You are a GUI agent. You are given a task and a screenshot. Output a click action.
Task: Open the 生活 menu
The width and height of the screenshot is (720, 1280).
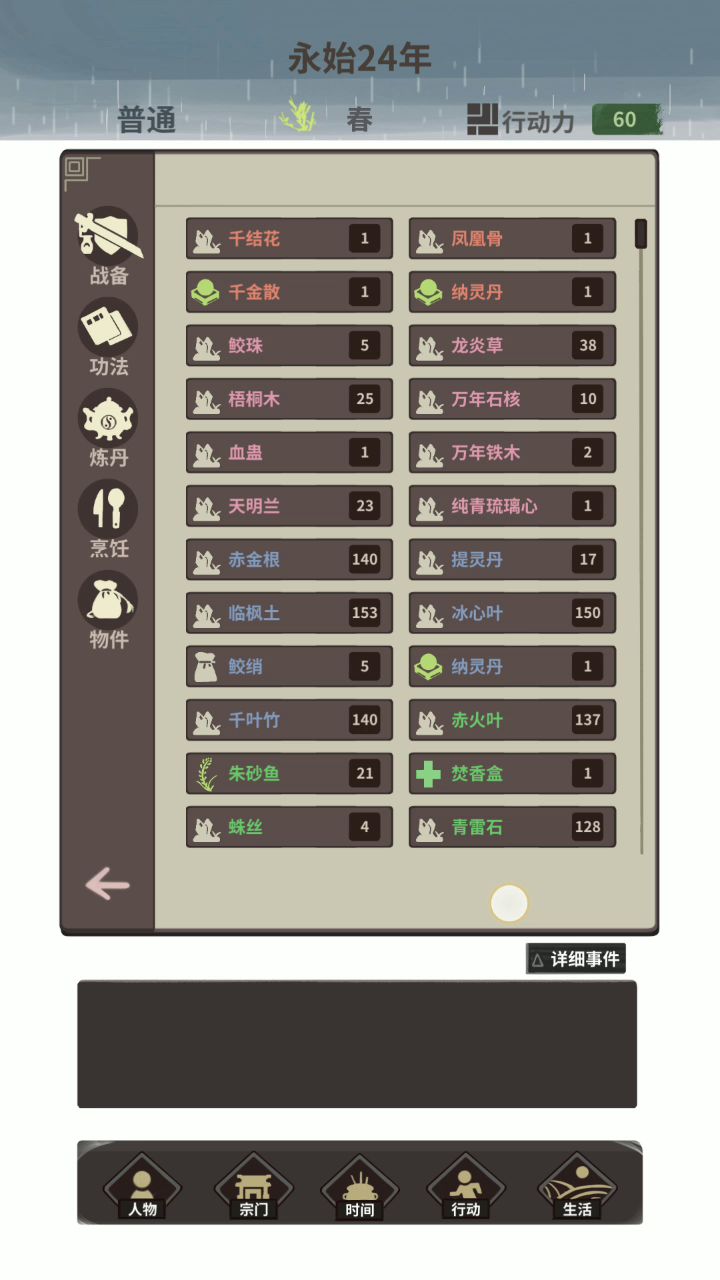click(577, 1187)
